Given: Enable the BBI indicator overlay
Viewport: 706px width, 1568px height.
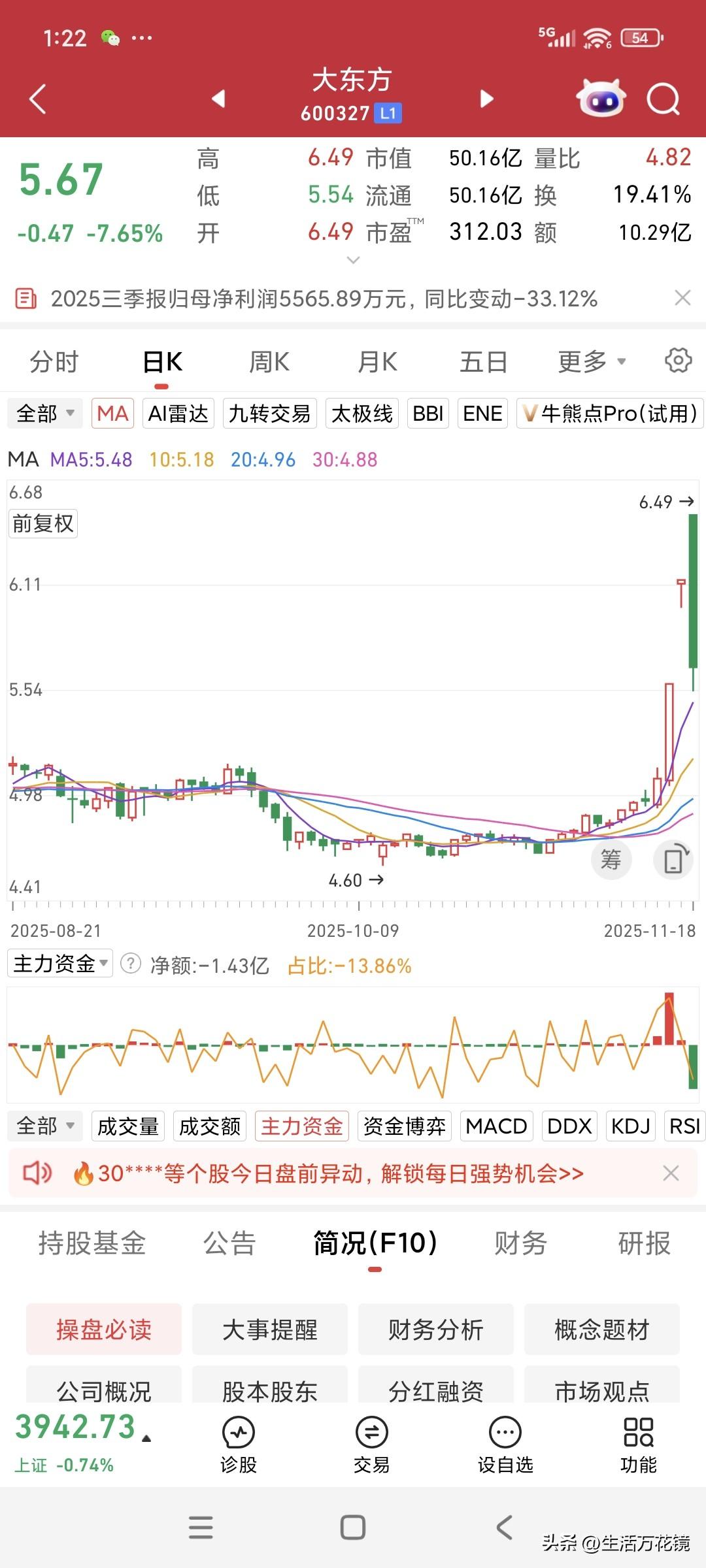Looking at the screenshot, I should (428, 413).
